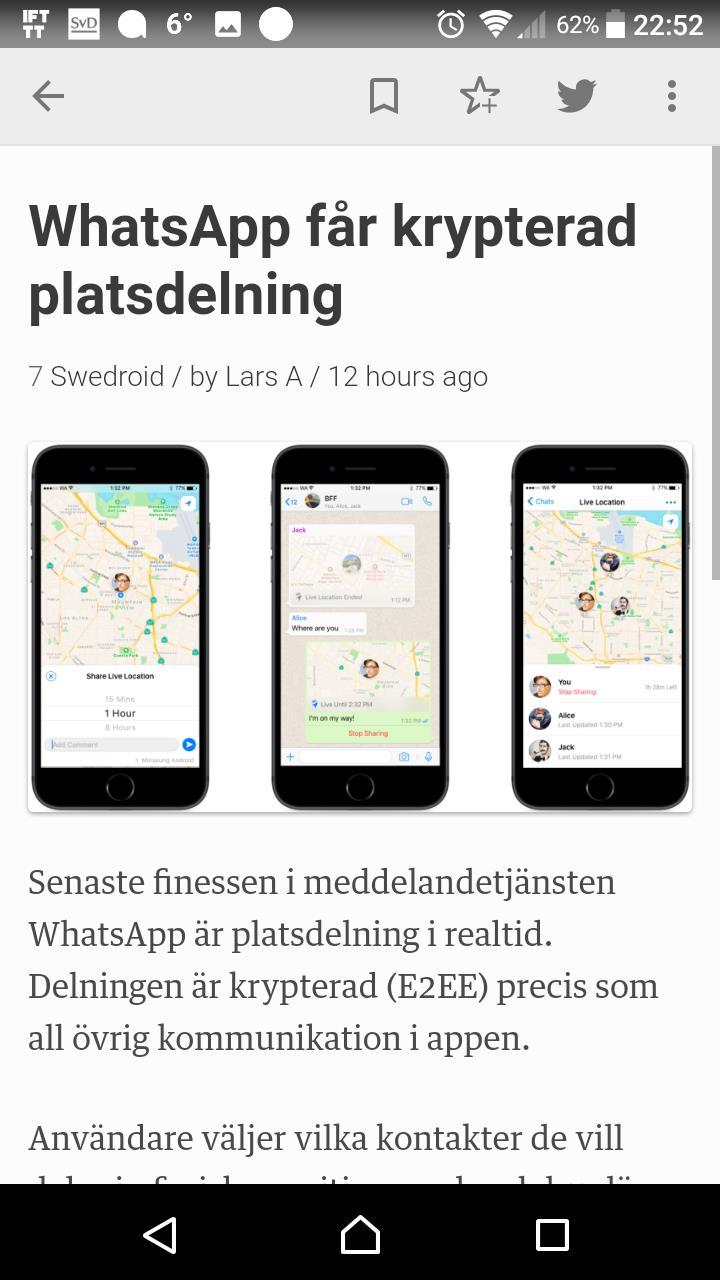This screenshot has height=1280, width=720.
Task: Open the WhatsApp phones article image
Action: pos(360,627)
